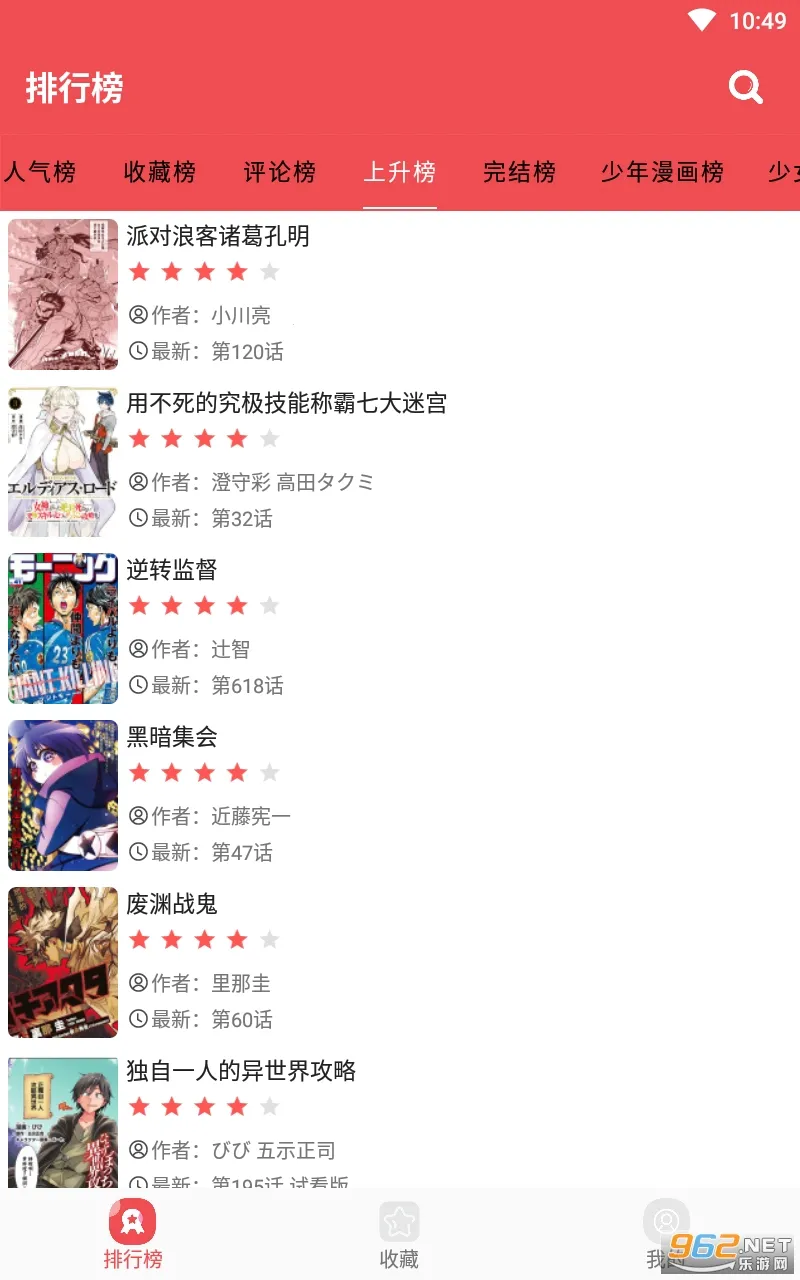
Task: Switch to the 完结榜 tab
Action: [x=519, y=172]
